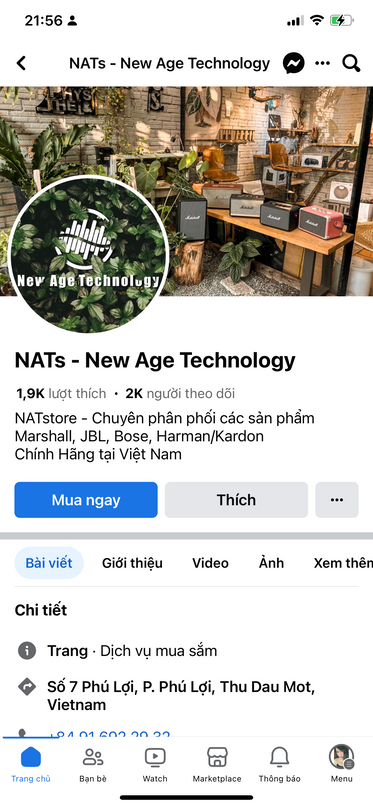Open the Bạn bè tab

[x=93, y=765]
